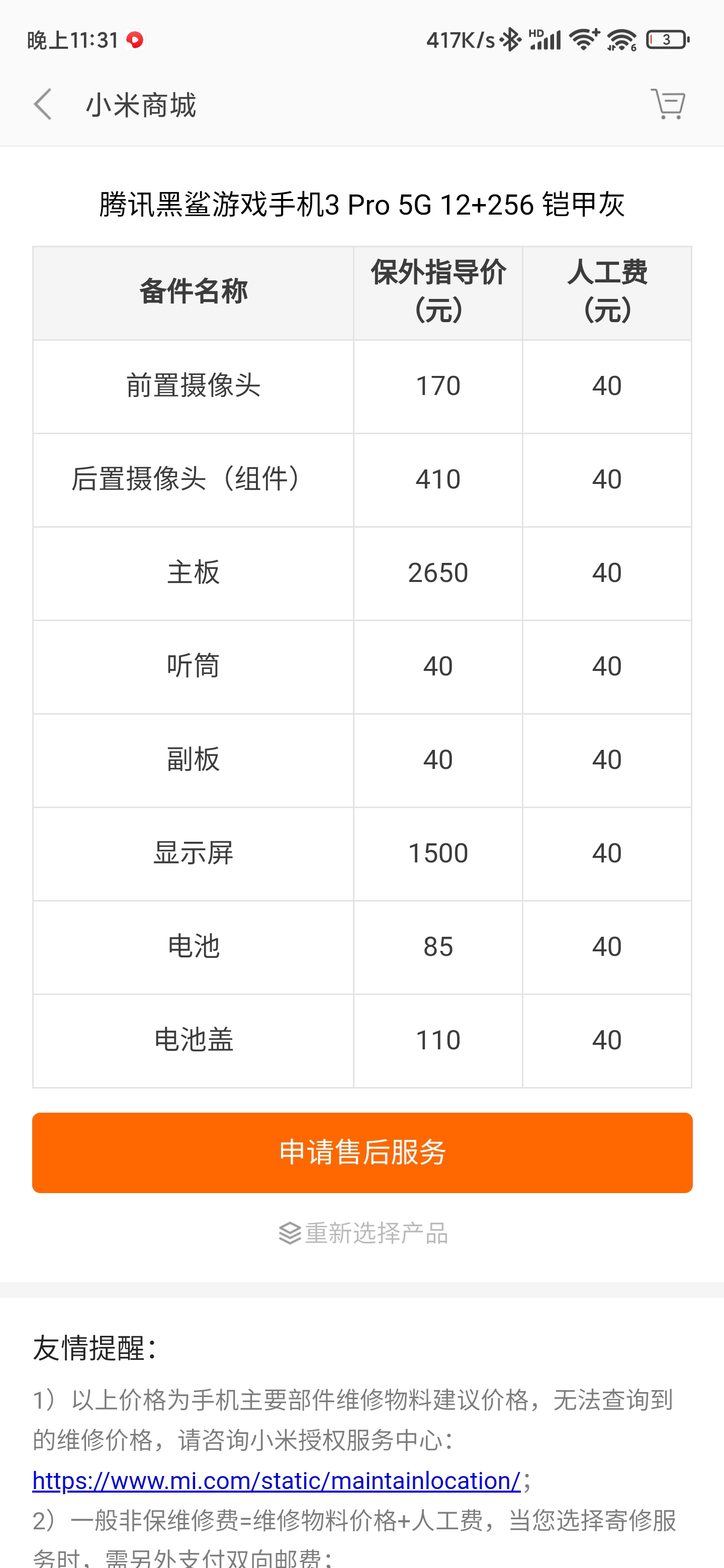This screenshot has width=724, height=1568.
Task: Go back using the top-left arrow
Action: pyautogui.click(x=43, y=104)
